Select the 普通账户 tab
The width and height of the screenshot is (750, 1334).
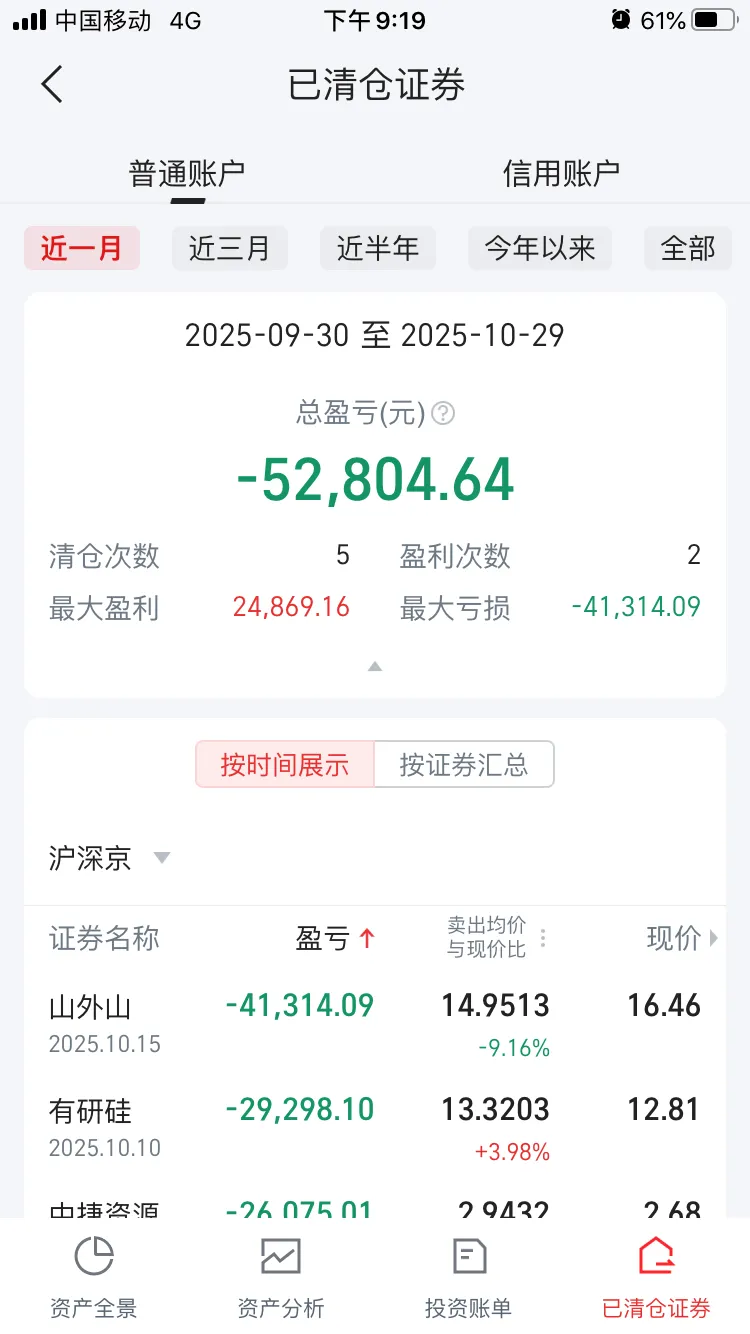pyautogui.click(x=187, y=173)
